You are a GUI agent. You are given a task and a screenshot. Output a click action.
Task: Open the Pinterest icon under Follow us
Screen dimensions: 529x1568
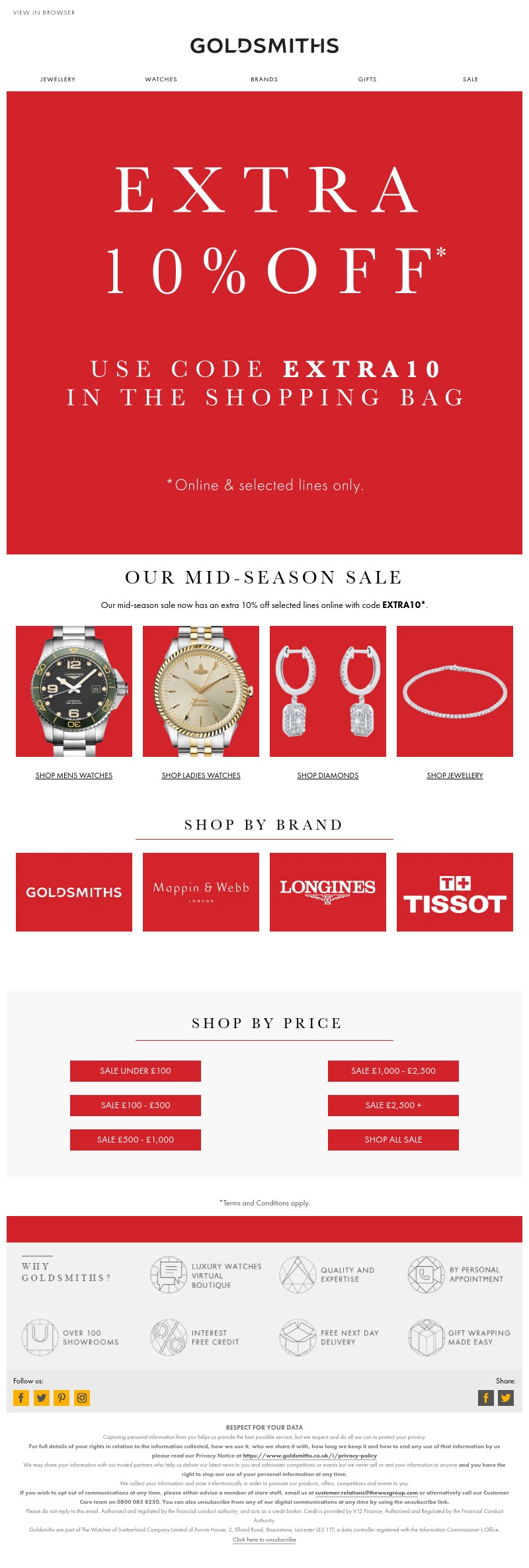tap(61, 1398)
